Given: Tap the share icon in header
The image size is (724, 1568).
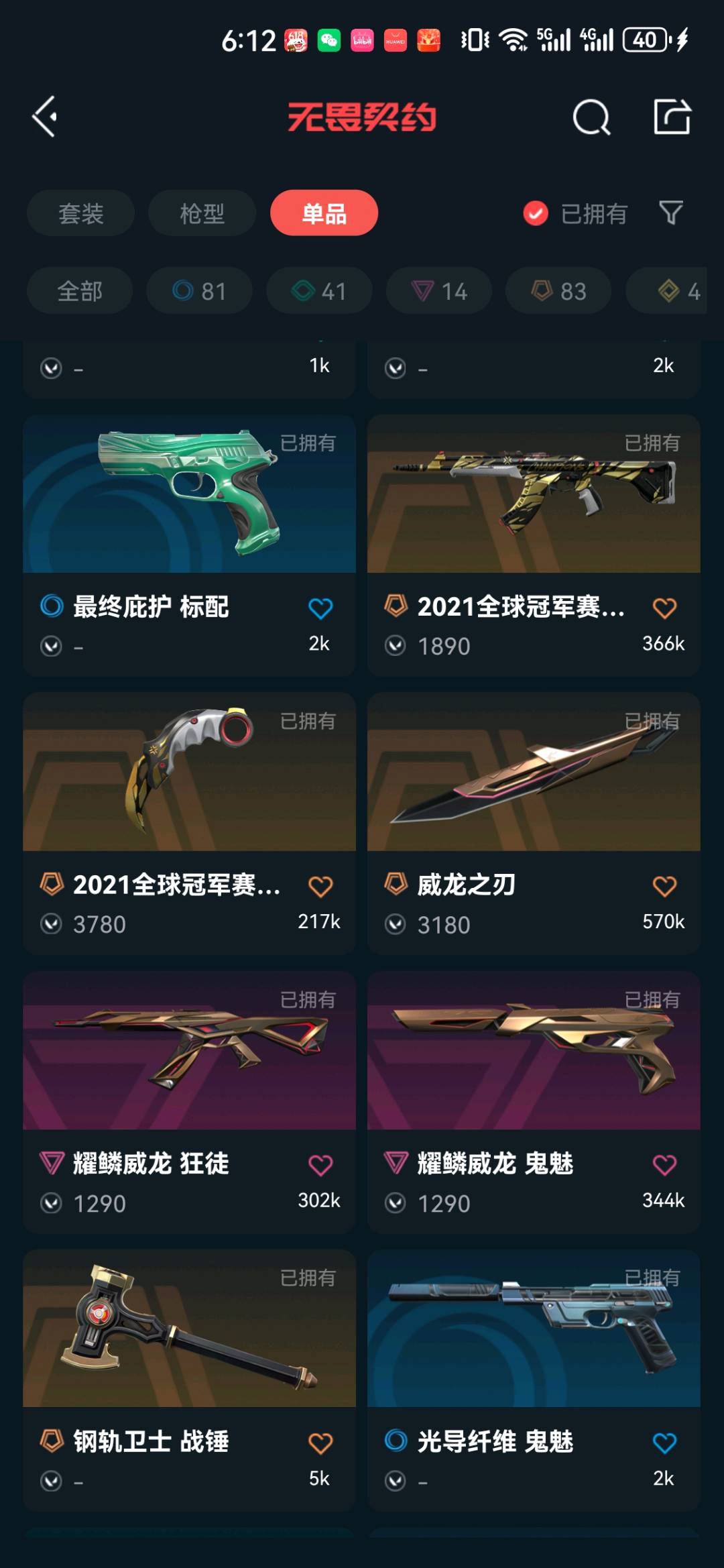Looking at the screenshot, I should coord(672,117).
